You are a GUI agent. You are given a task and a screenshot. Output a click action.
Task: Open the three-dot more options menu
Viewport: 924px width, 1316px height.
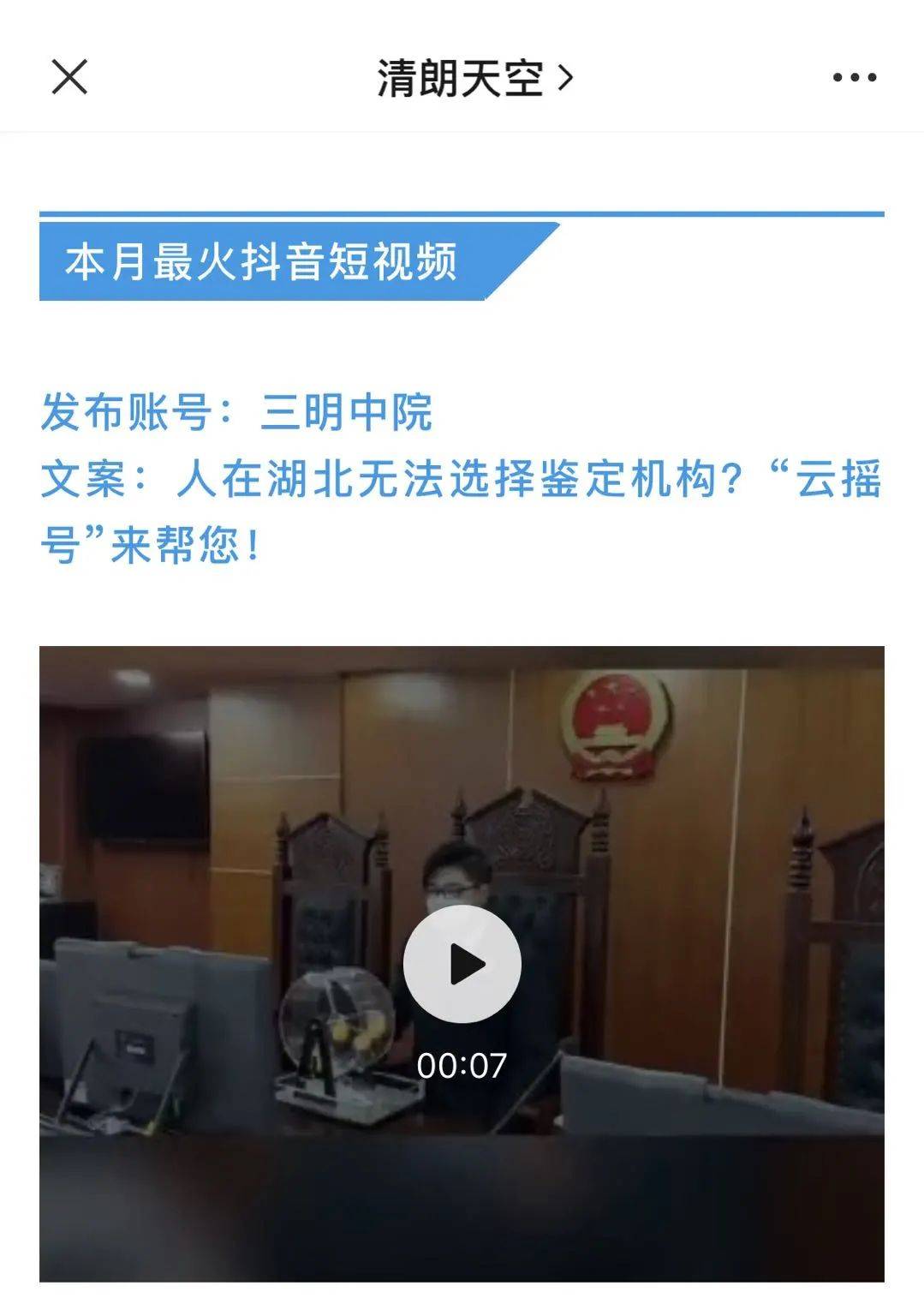click(854, 77)
